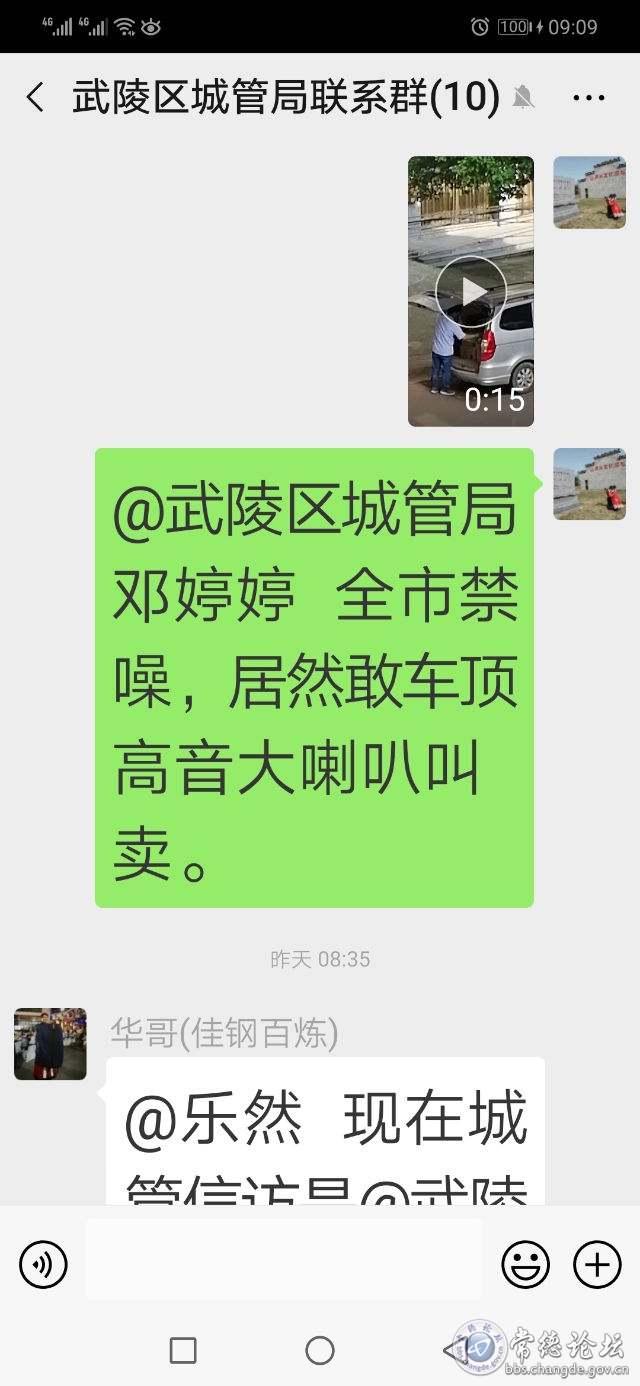Open the system recent apps button
The image size is (640, 1386).
point(183,1351)
